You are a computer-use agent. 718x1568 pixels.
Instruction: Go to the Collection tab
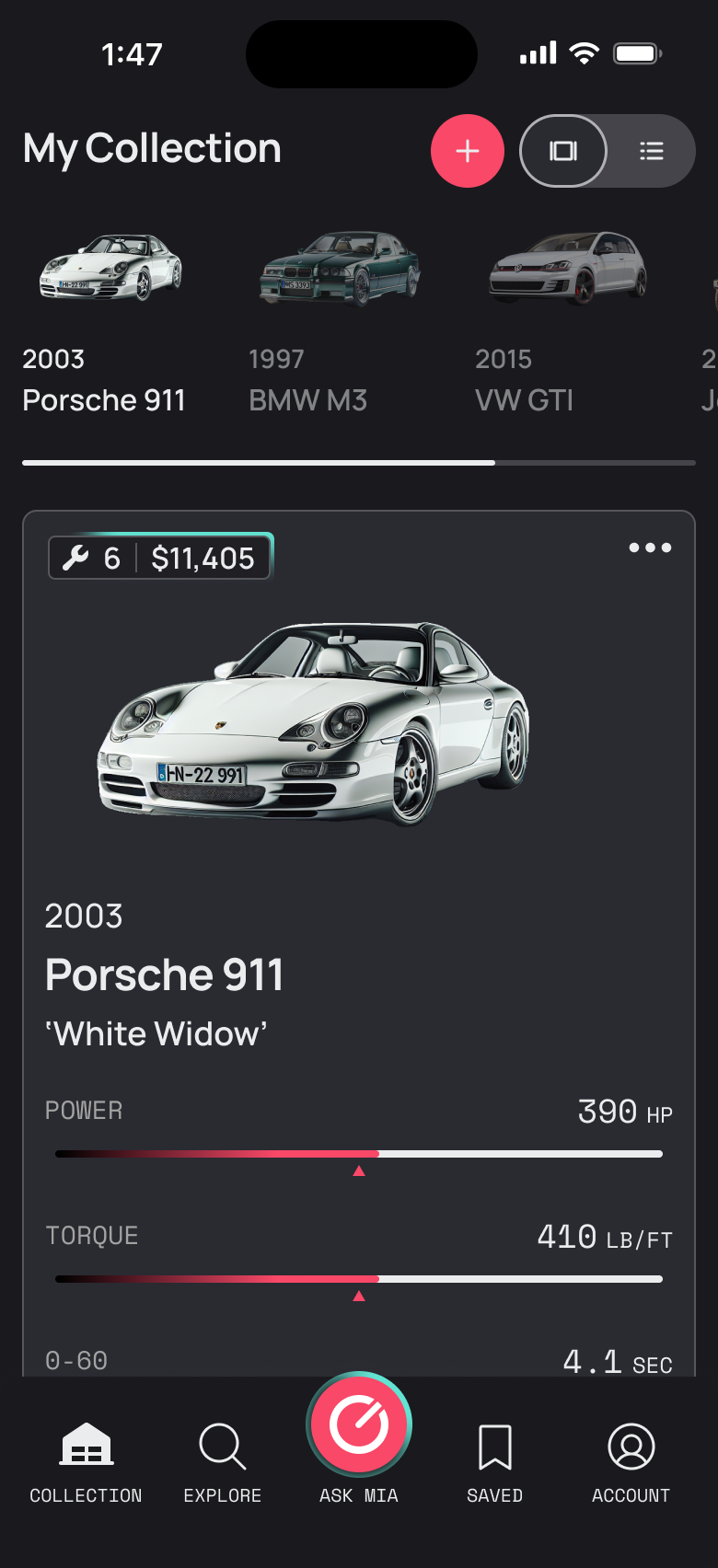click(x=86, y=1463)
